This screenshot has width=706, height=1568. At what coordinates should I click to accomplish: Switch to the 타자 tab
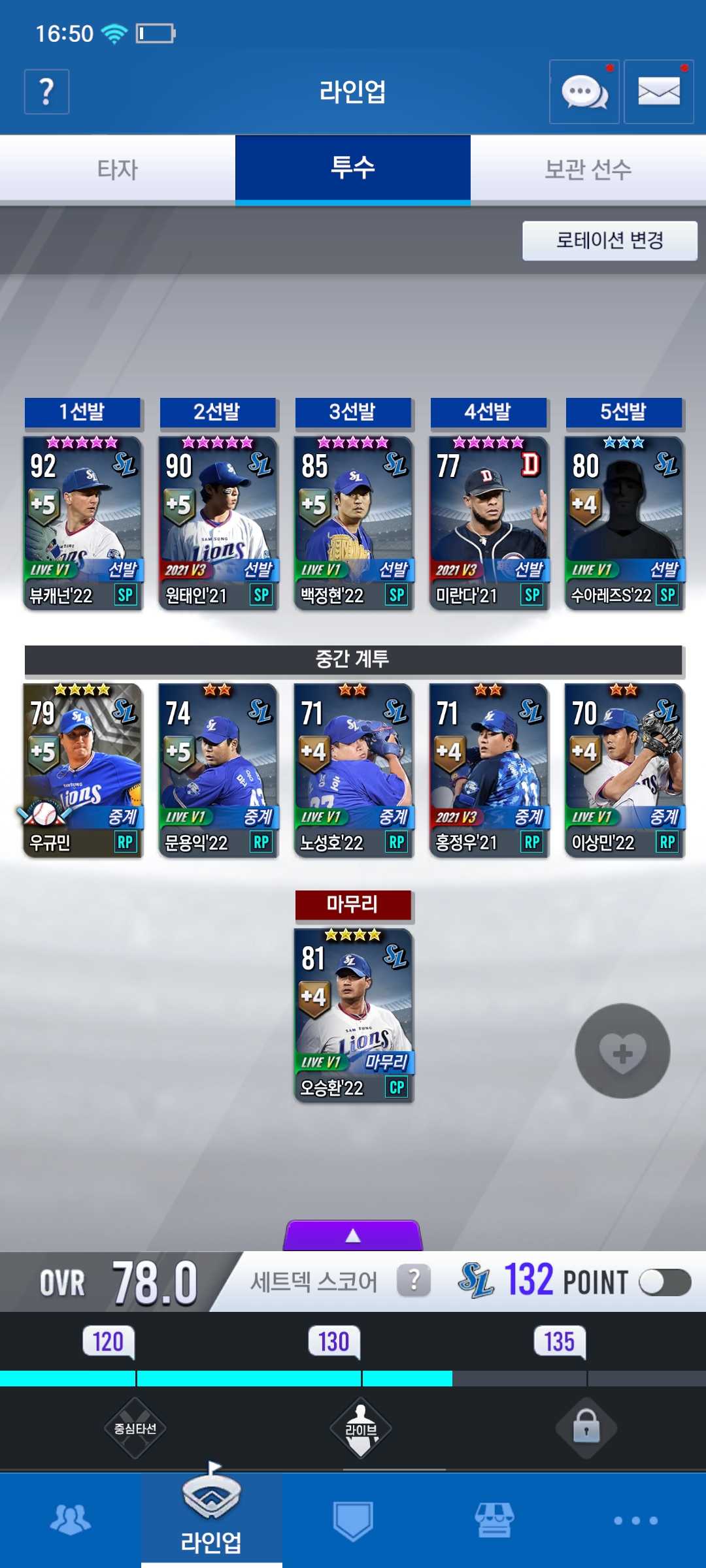point(118,170)
